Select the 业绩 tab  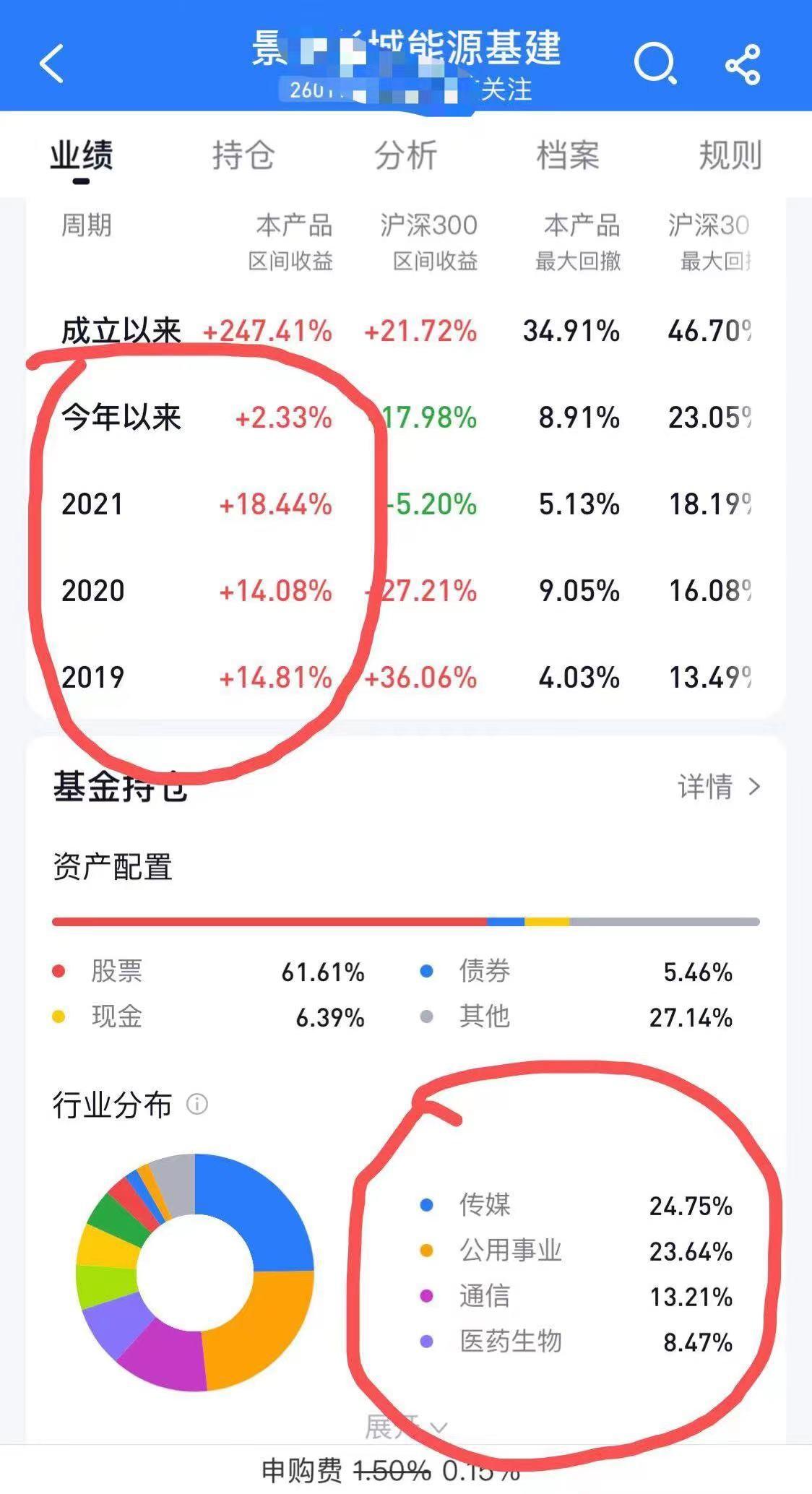pyautogui.click(x=81, y=155)
